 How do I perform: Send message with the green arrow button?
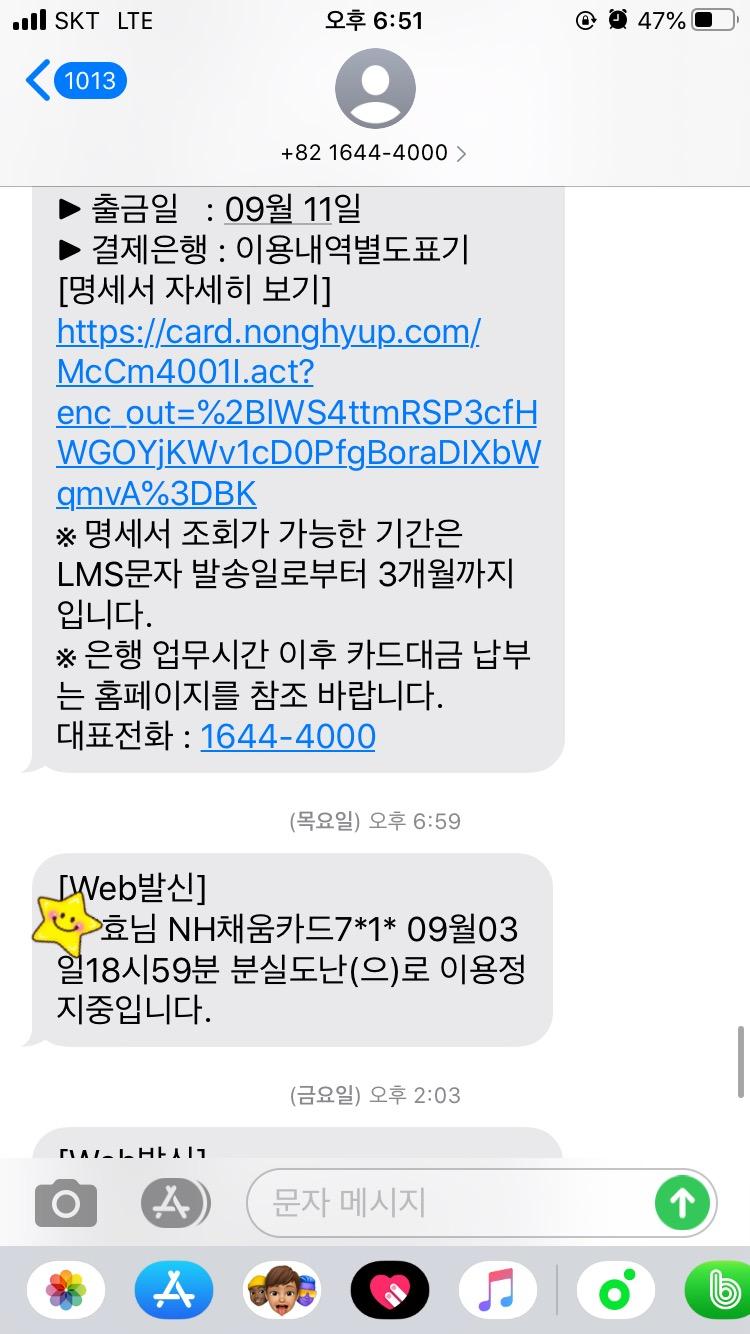[682, 1203]
